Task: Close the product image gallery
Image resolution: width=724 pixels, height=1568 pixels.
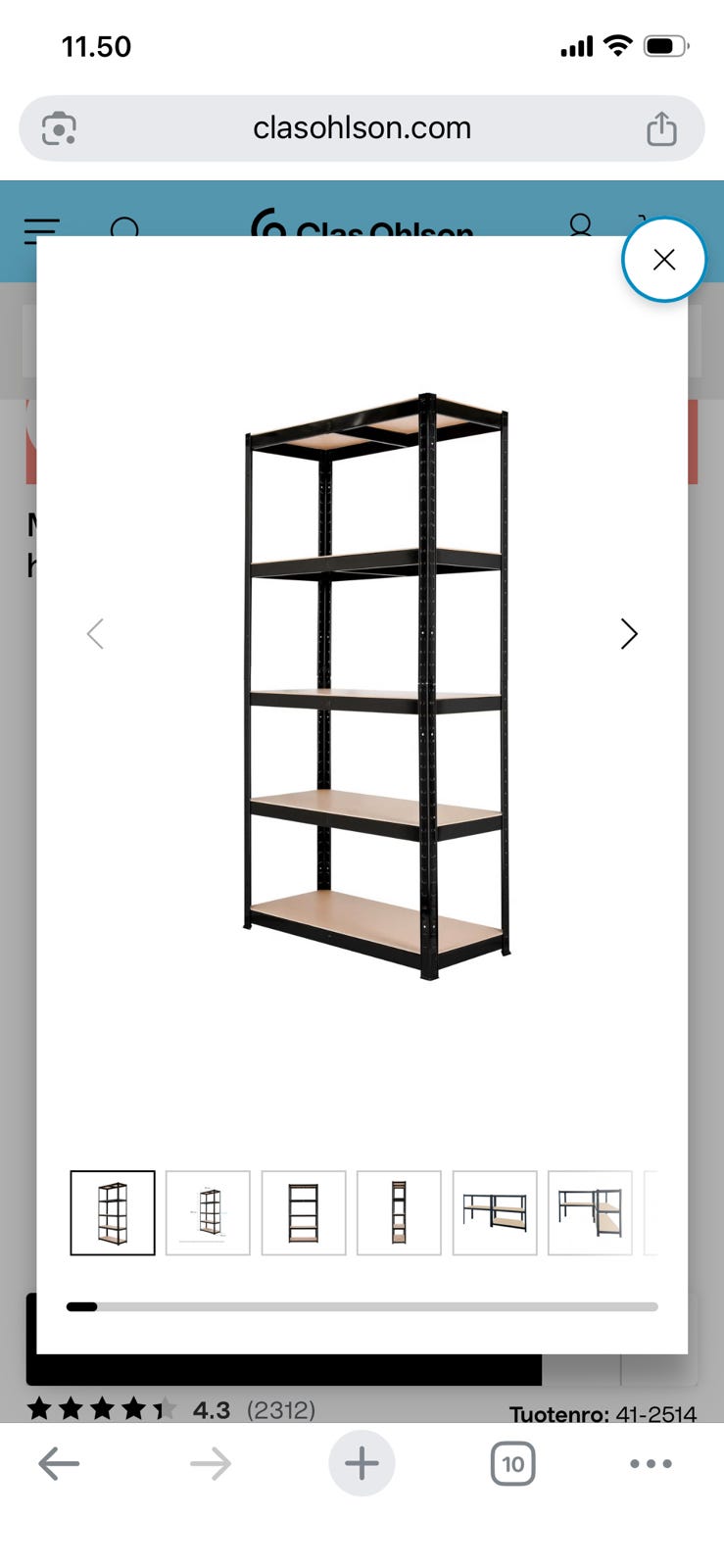Action: coord(663,260)
